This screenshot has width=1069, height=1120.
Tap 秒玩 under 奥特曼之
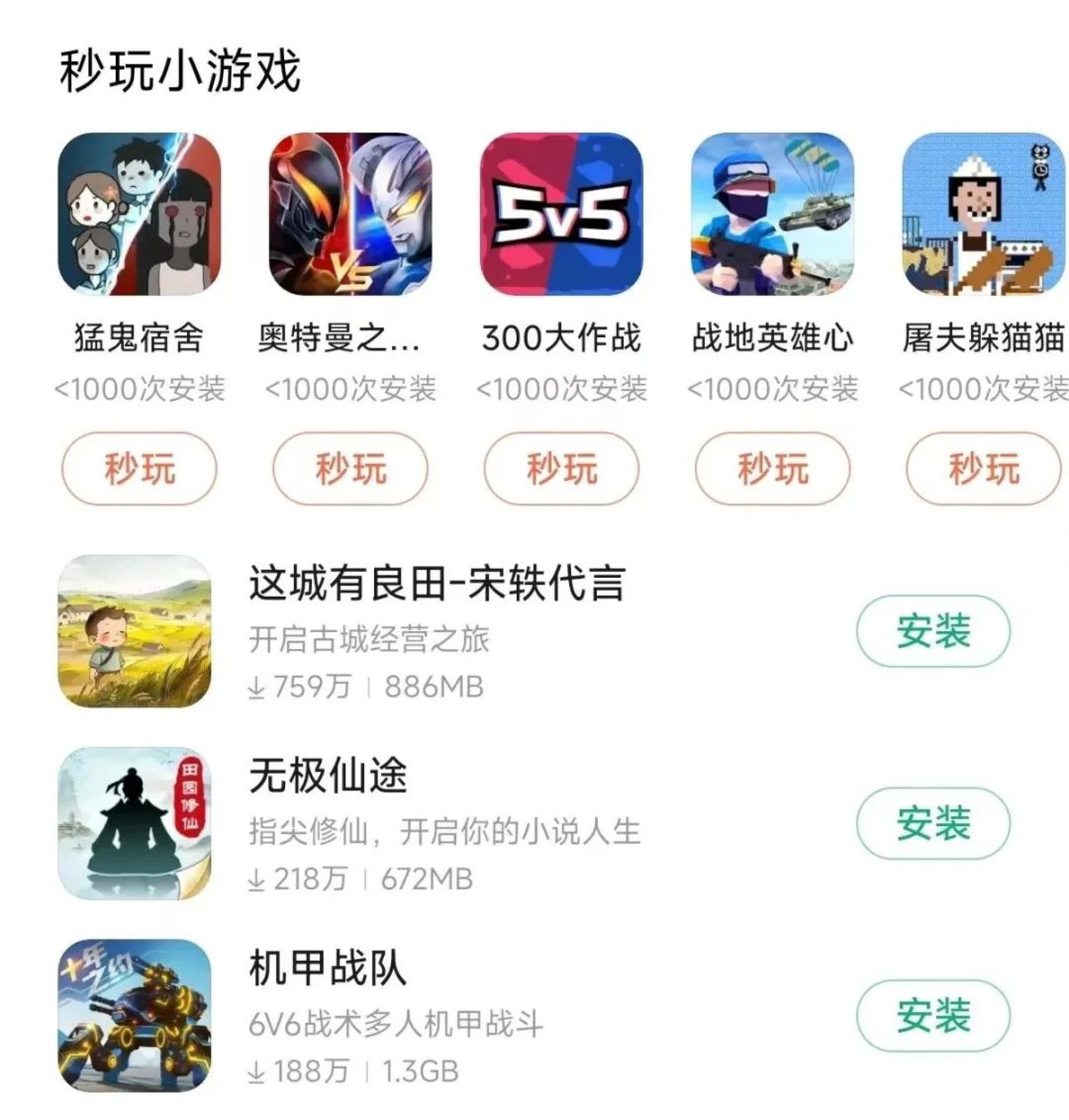pyautogui.click(x=350, y=470)
